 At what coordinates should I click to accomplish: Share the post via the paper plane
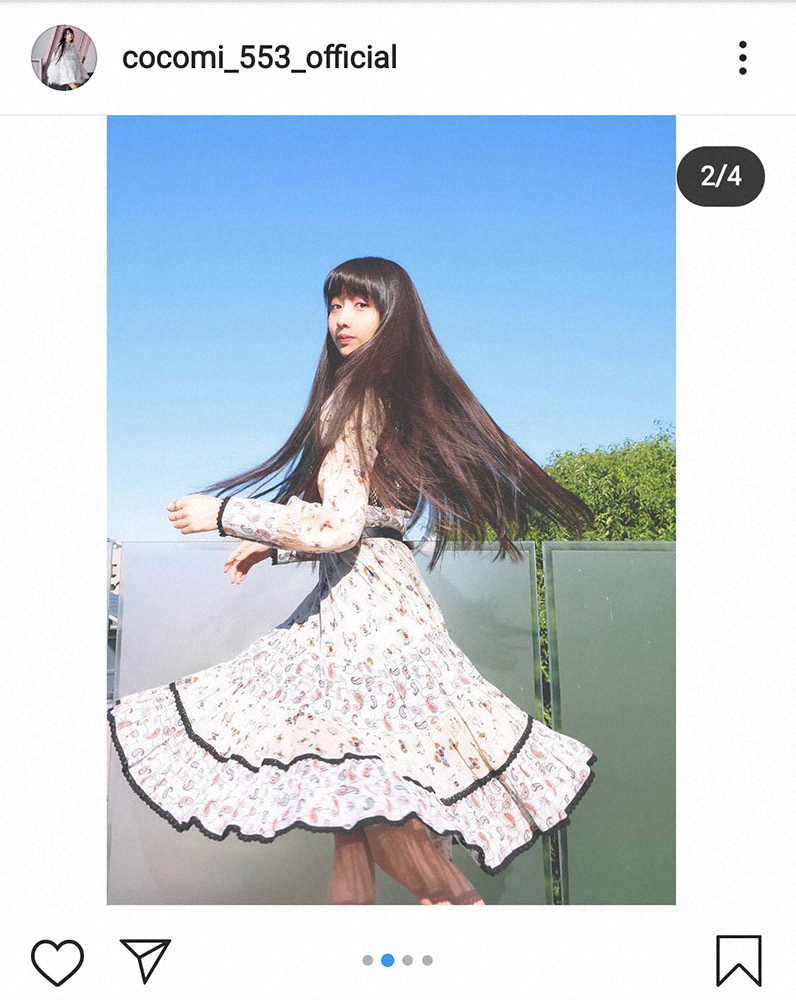[x=145, y=961]
